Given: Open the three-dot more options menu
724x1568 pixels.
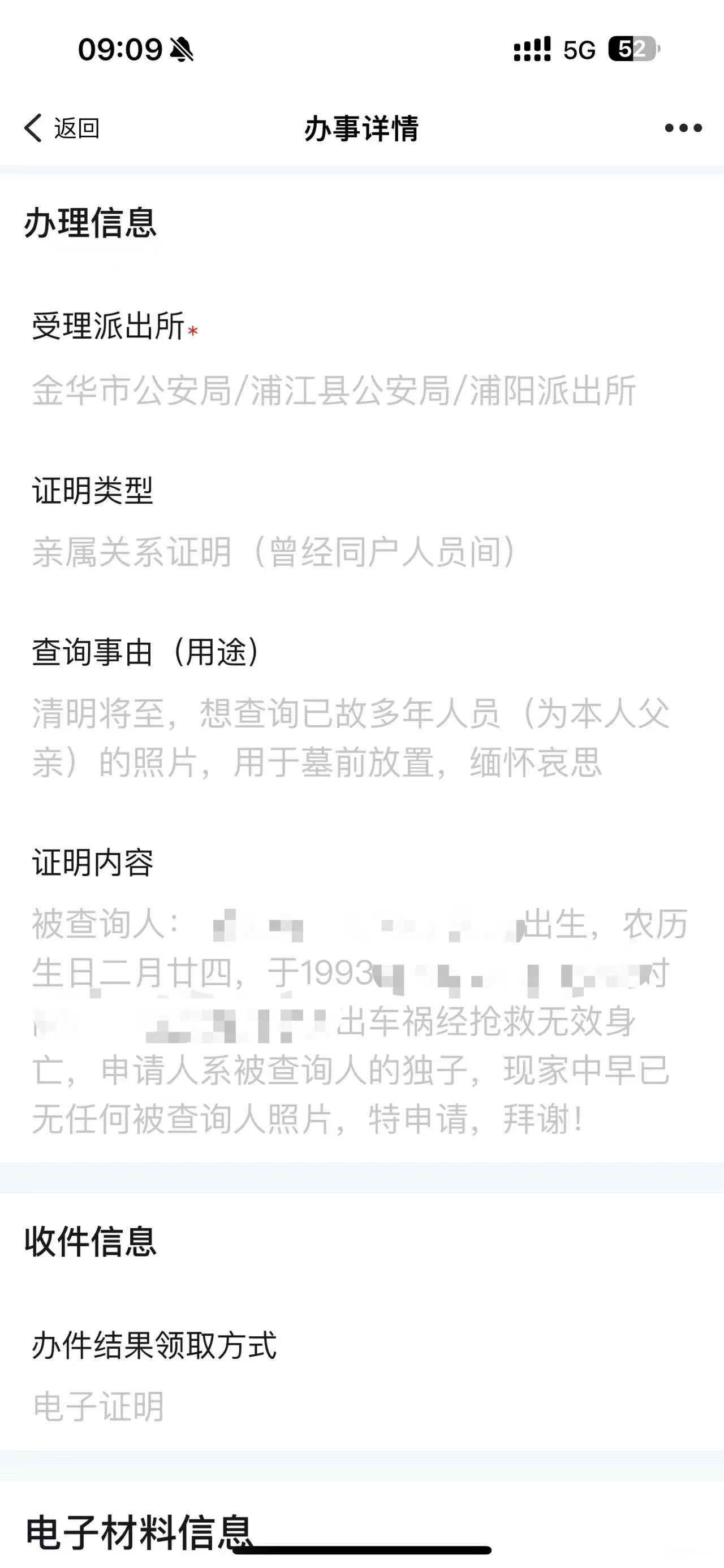Looking at the screenshot, I should [683, 128].
